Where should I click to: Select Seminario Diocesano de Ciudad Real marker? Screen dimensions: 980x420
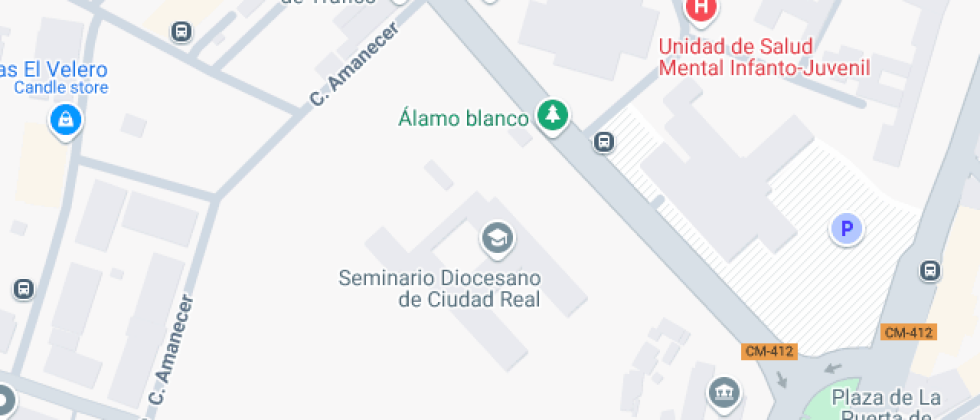pyautogui.click(x=496, y=238)
